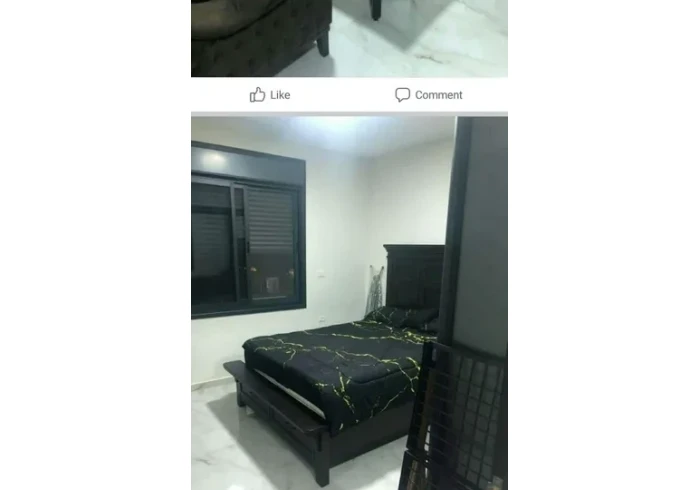Screen dimensions: 700x490
Task: Comment on the post above the bedroom photo
Action: (428, 95)
